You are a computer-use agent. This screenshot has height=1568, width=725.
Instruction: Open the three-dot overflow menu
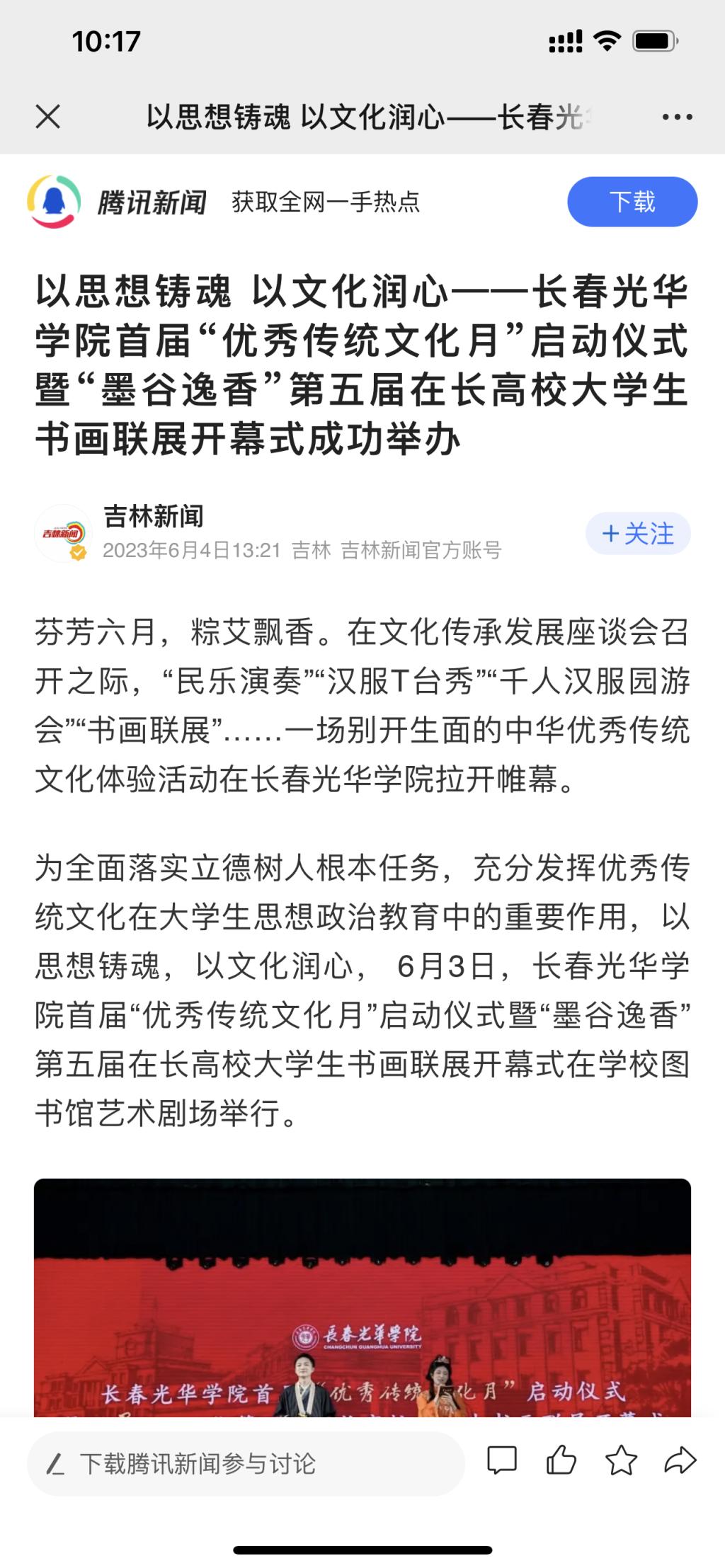[677, 117]
